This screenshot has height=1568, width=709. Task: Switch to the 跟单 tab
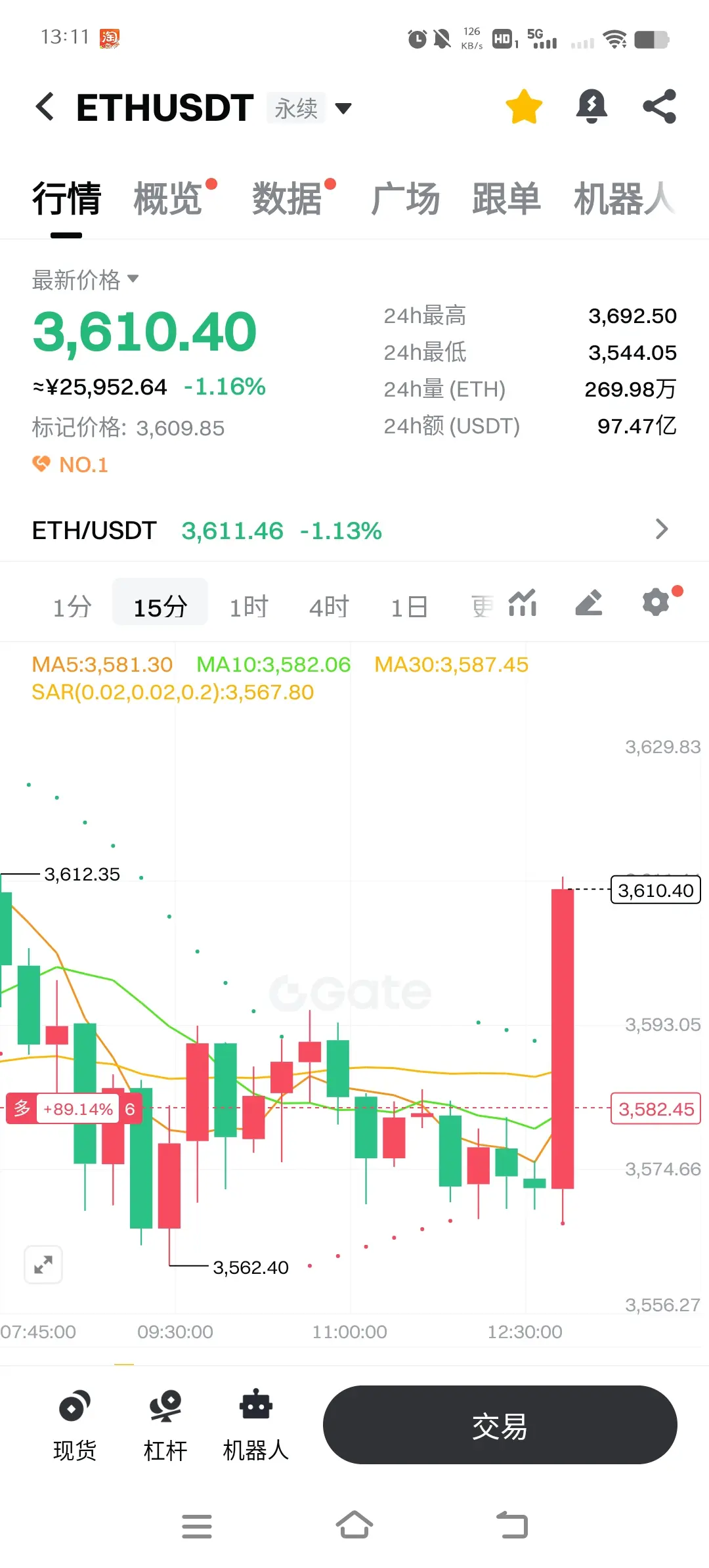(x=506, y=199)
